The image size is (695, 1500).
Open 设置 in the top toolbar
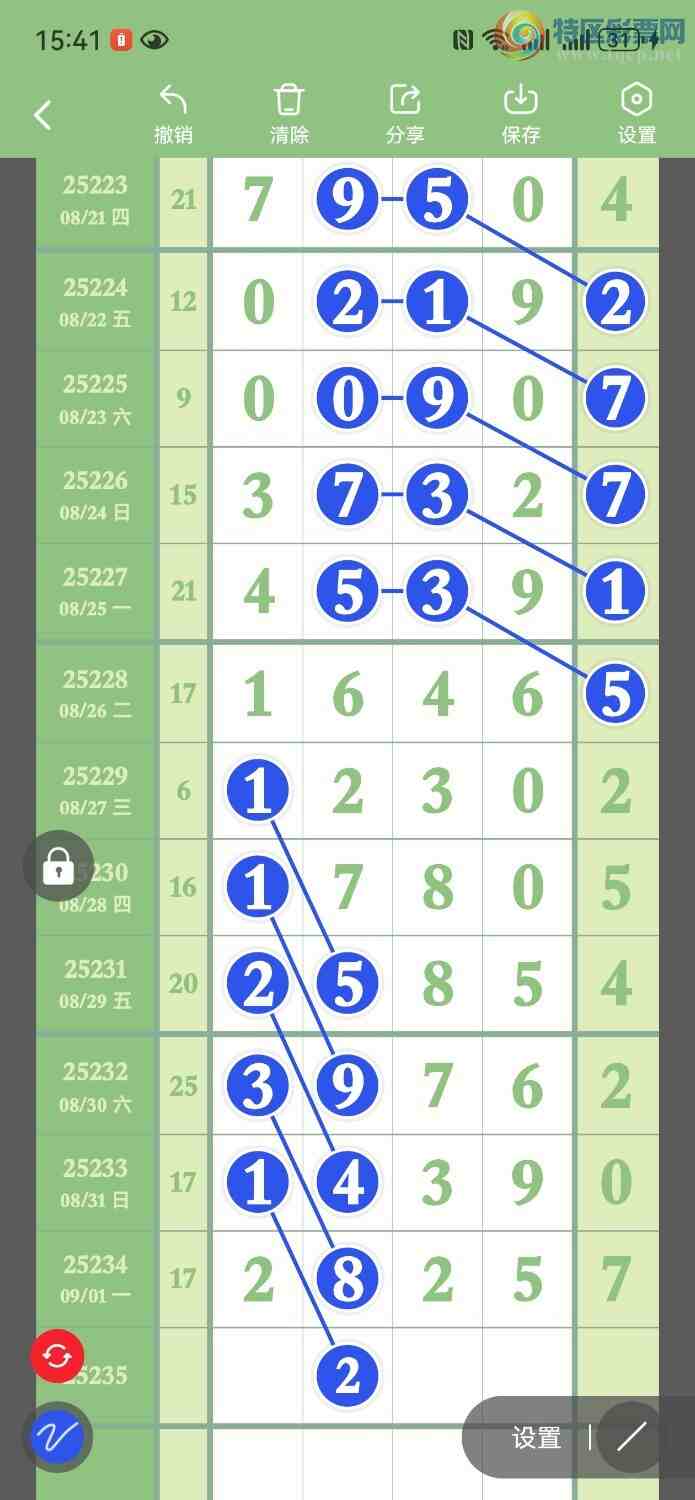coord(637,114)
